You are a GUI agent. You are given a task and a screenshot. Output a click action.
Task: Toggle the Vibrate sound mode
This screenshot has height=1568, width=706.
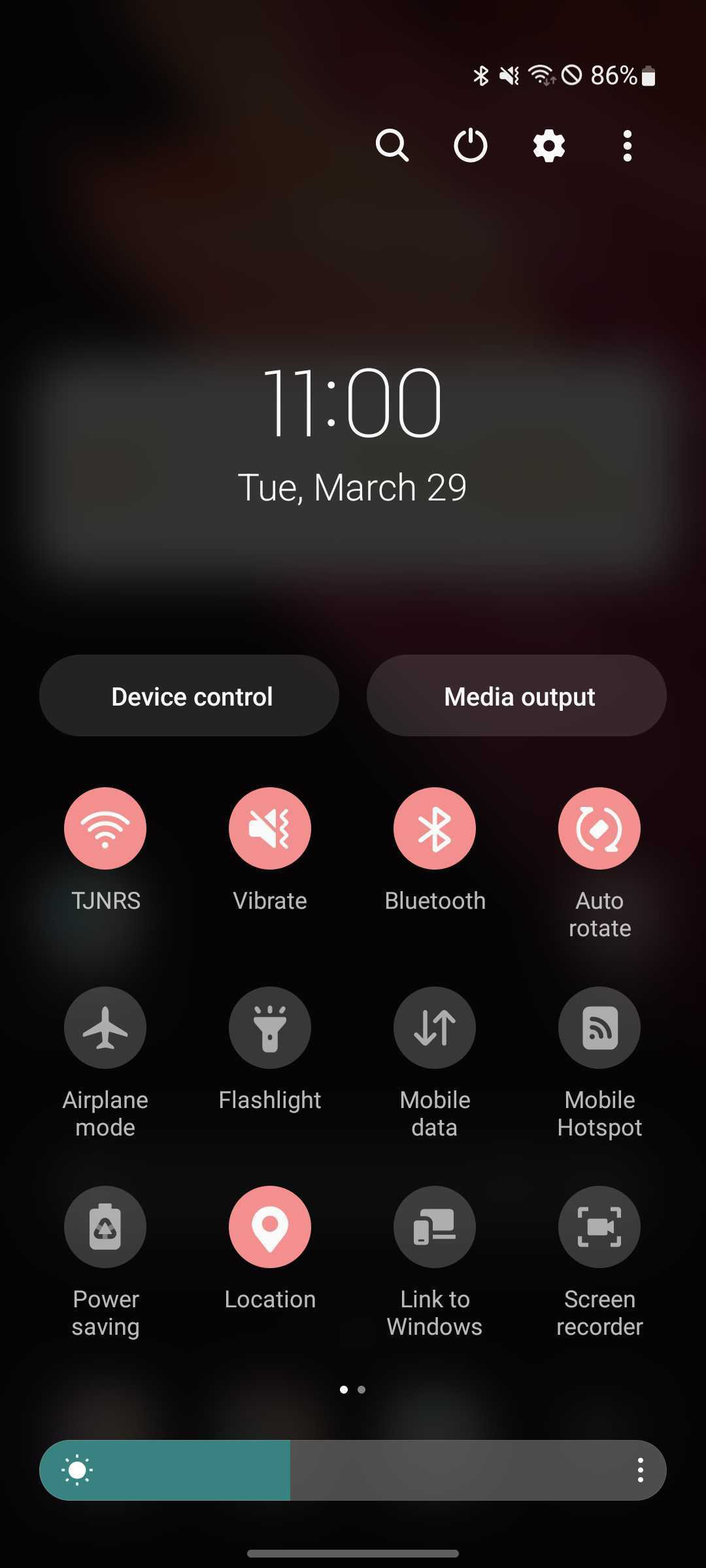pyautogui.click(x=270, y=828)
